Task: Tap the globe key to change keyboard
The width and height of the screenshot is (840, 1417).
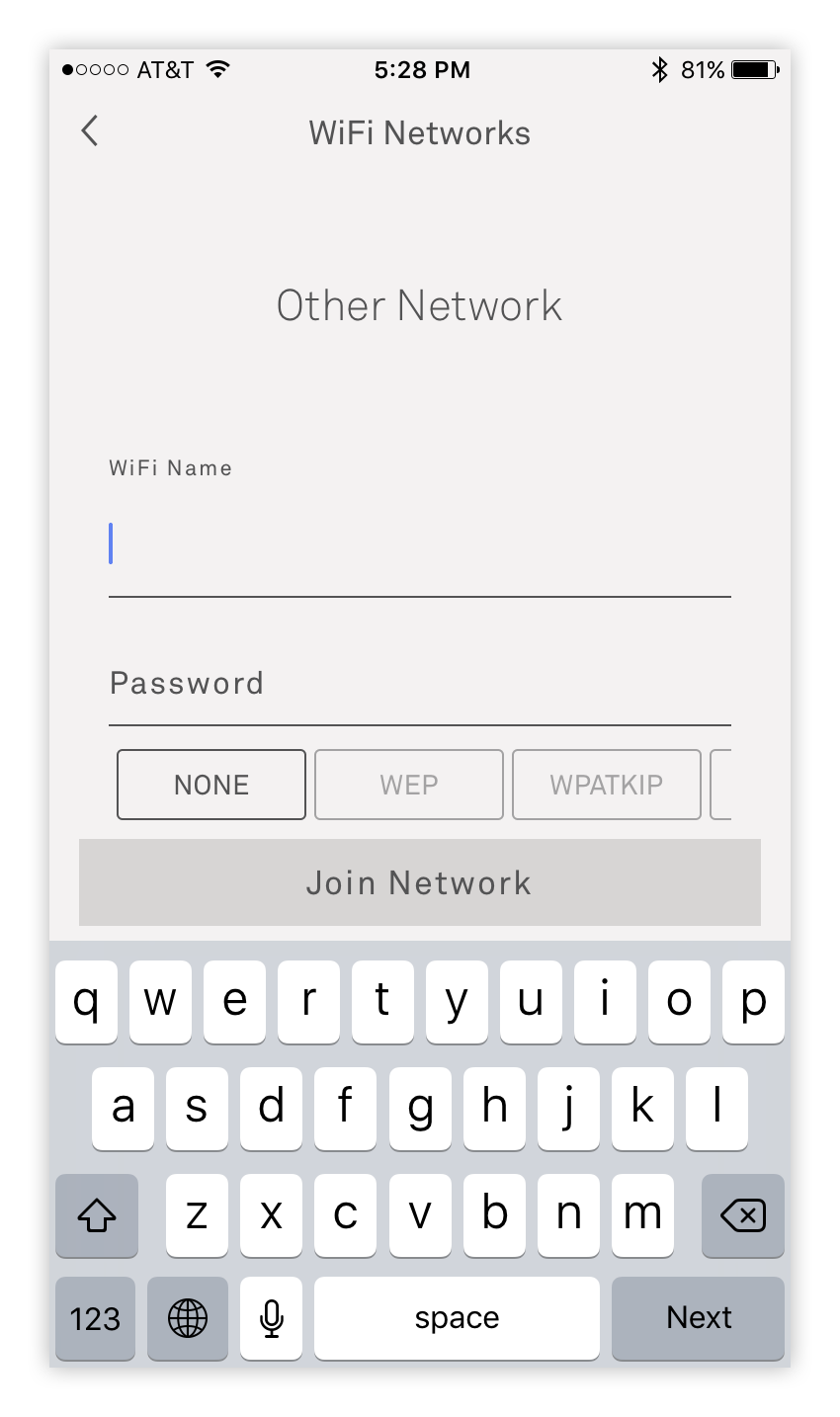Action: [x=188, y=1317]
